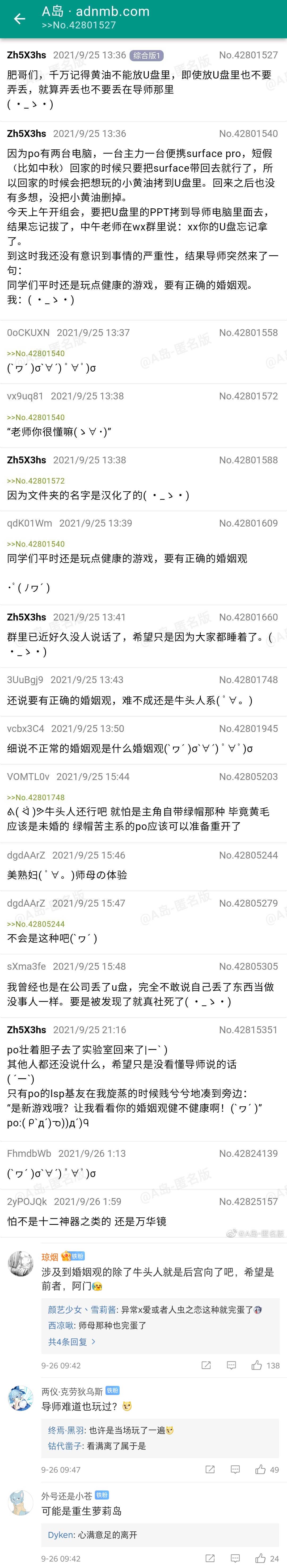Open 两仪·克劳狄乌斯's avatar
This screenshot has height=1568, width=287.
tap(20, 1399)
